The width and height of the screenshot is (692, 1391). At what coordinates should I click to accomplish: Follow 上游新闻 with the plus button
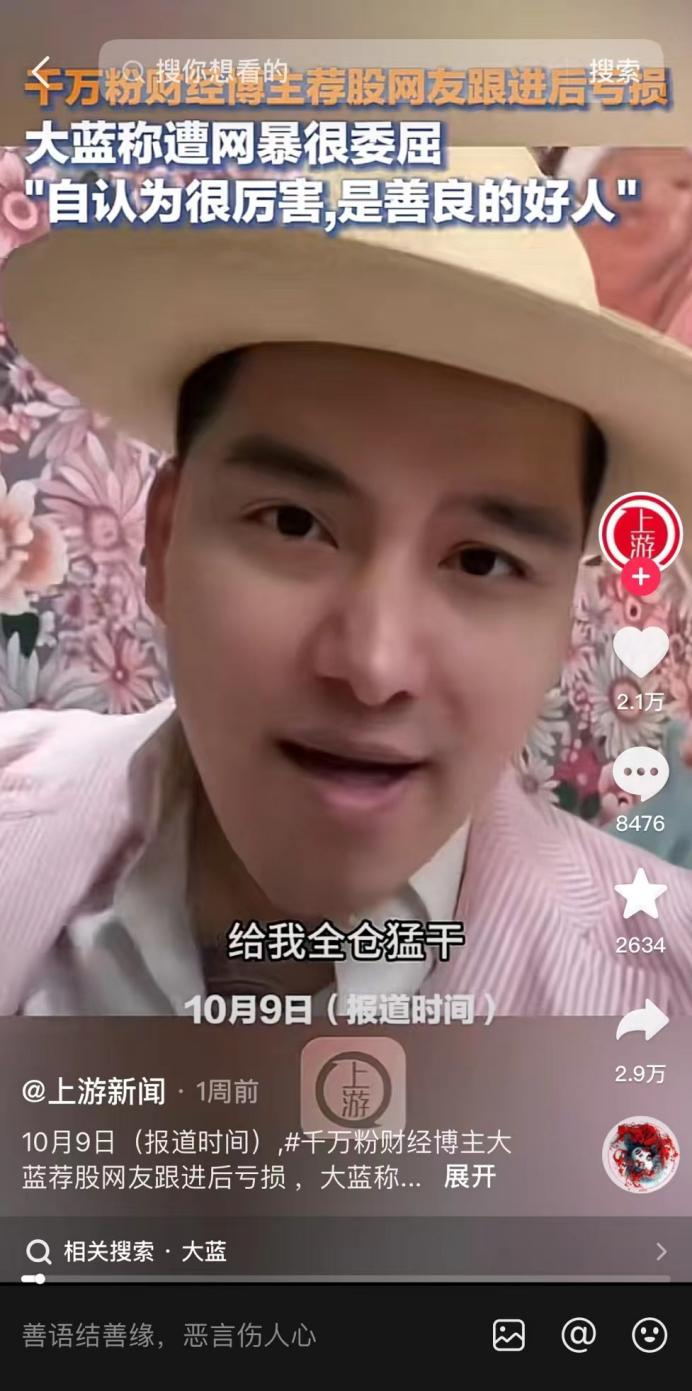(640, 578)
